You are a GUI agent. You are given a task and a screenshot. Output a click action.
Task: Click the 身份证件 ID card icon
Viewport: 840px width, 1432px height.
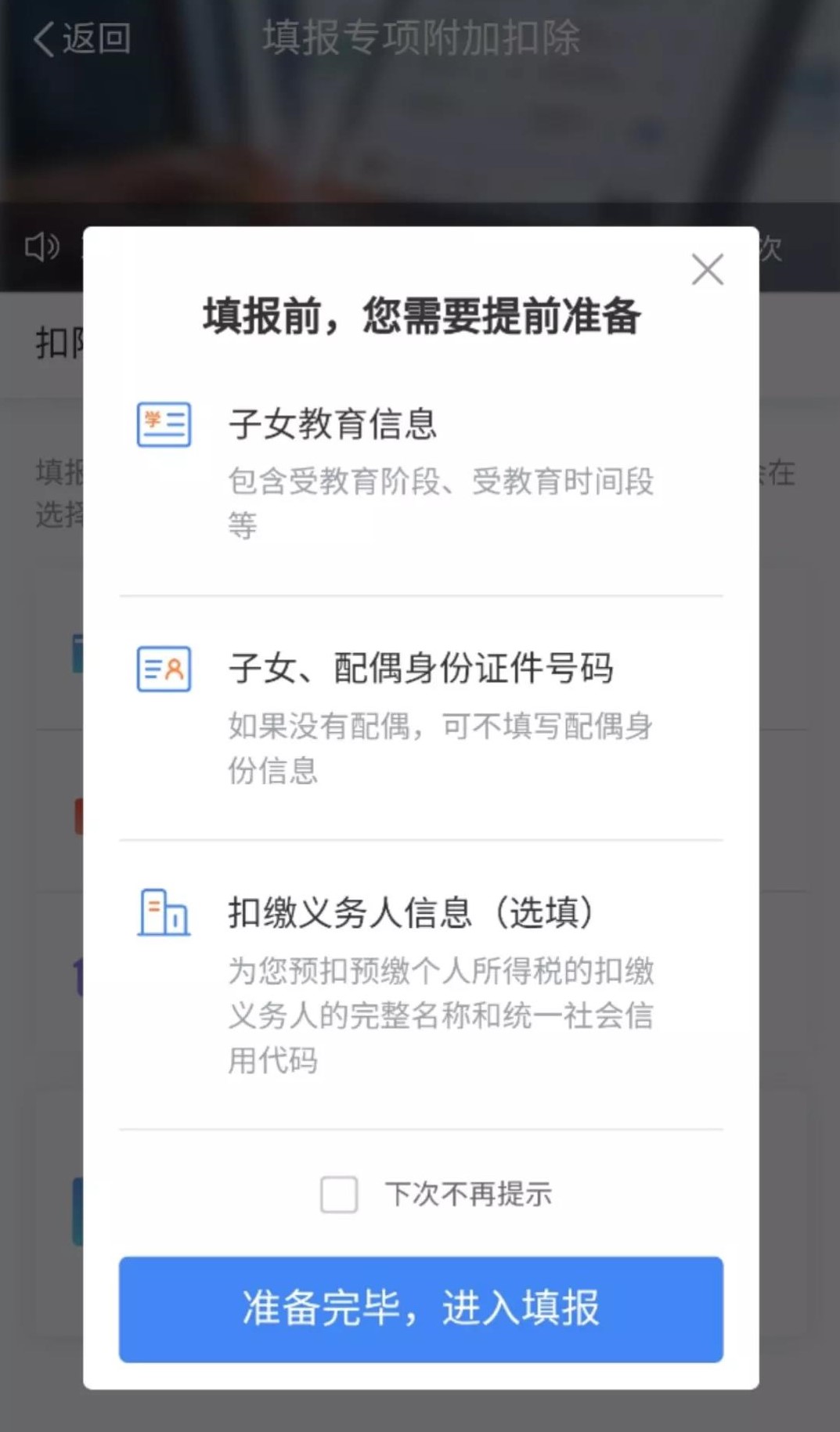(163, 670)
